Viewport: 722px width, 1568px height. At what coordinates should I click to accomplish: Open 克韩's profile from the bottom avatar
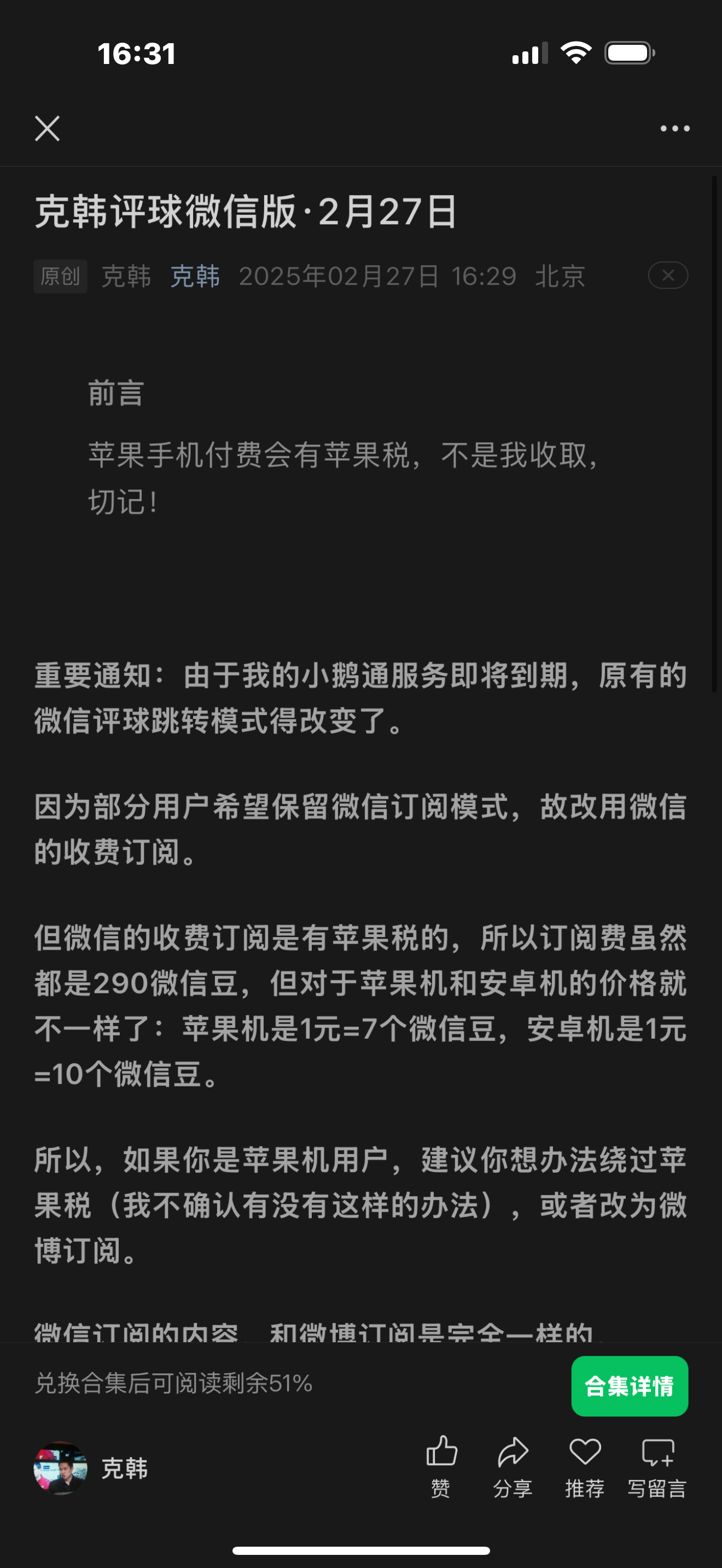coord(60,1468)
